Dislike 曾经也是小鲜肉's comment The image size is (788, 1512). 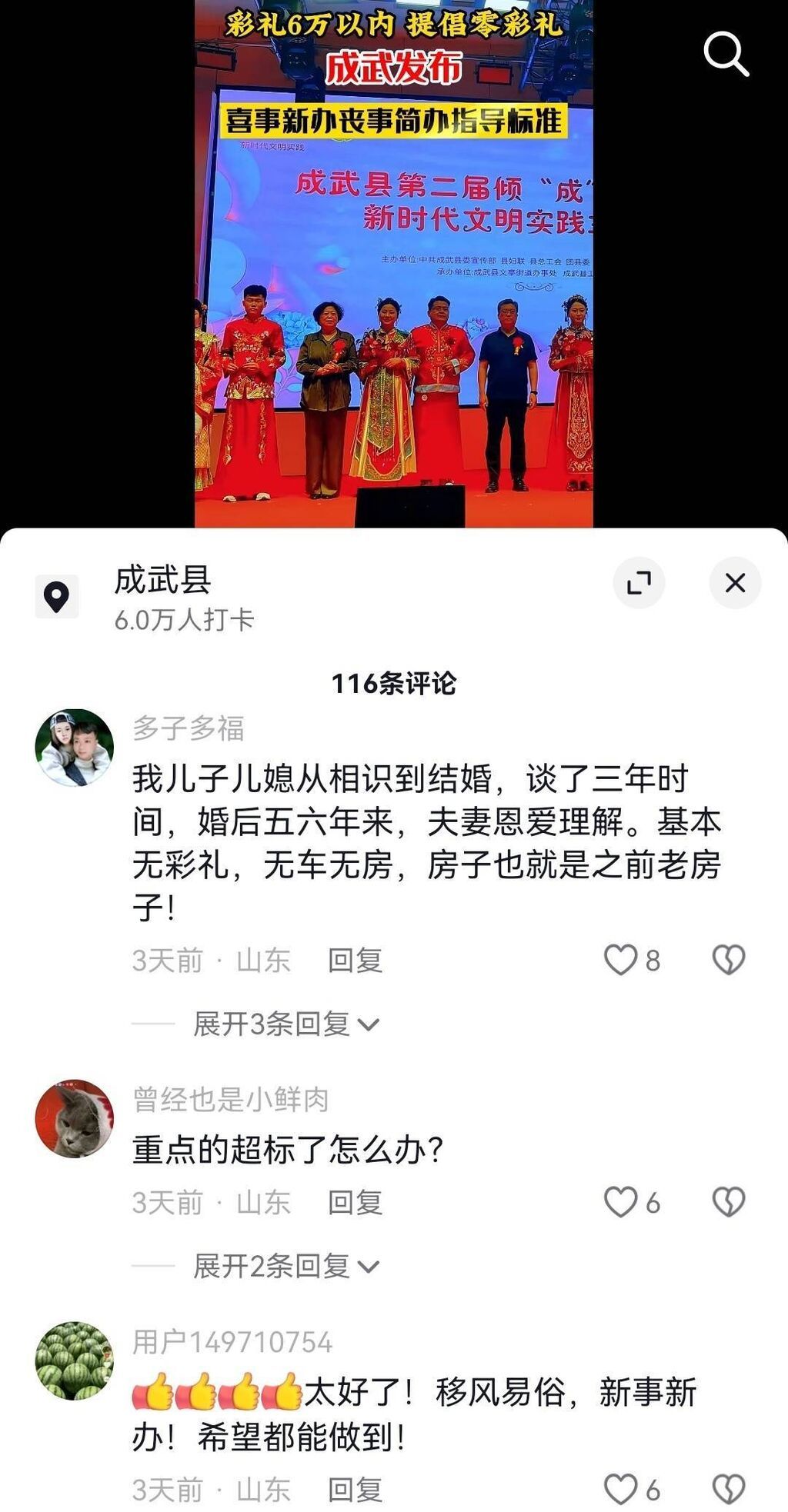(x=728, y=1202)
